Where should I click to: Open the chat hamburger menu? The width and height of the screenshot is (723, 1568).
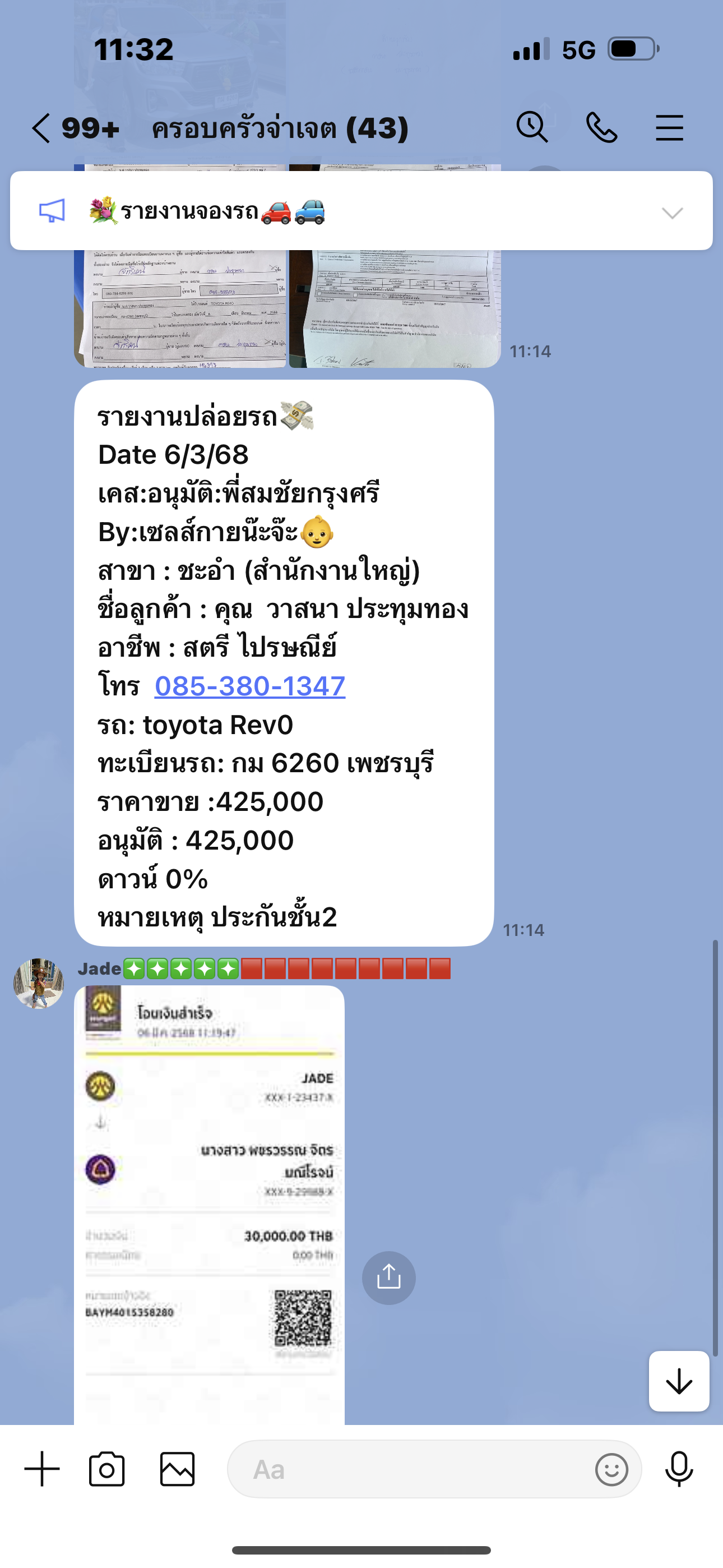click(669, 128)
